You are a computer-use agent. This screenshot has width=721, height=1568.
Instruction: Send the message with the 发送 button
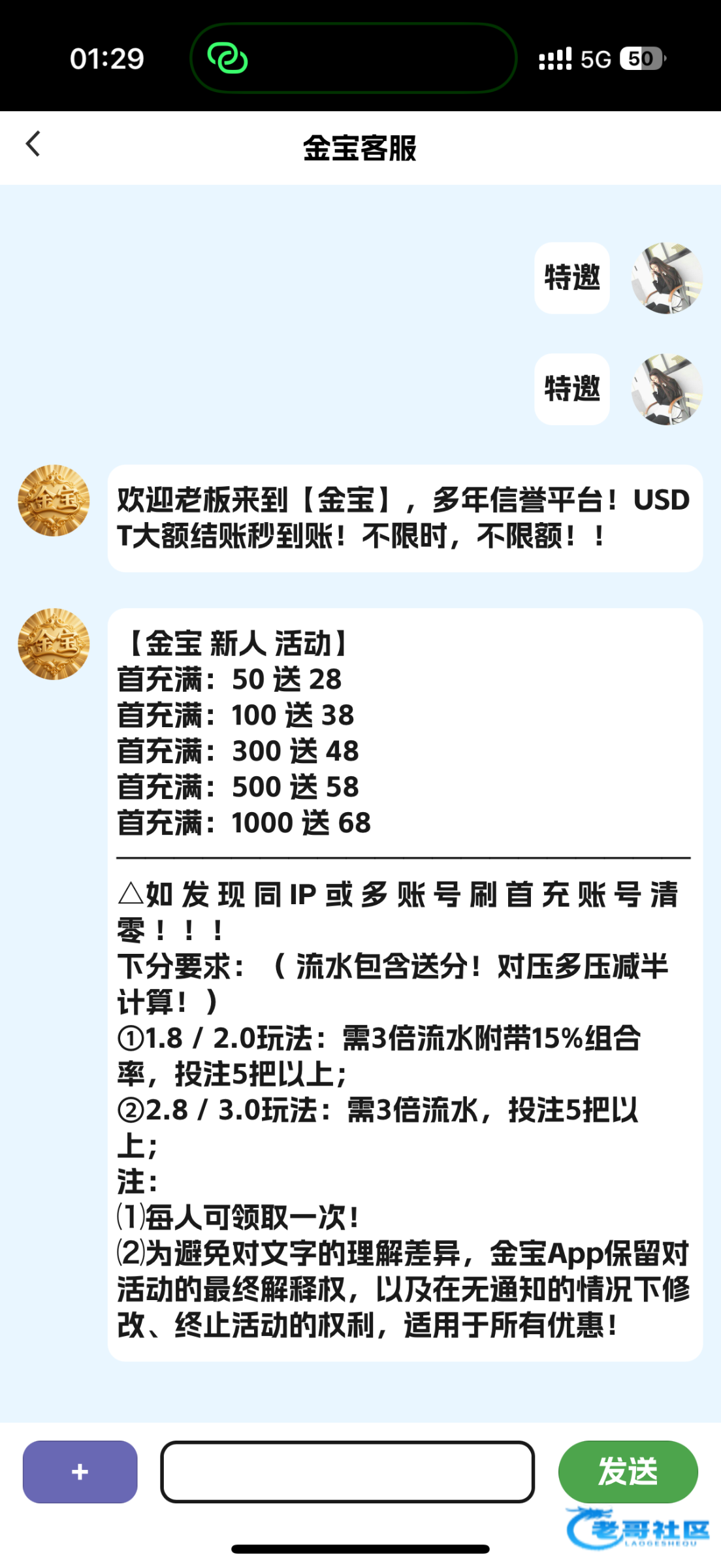pos(628,1471)
